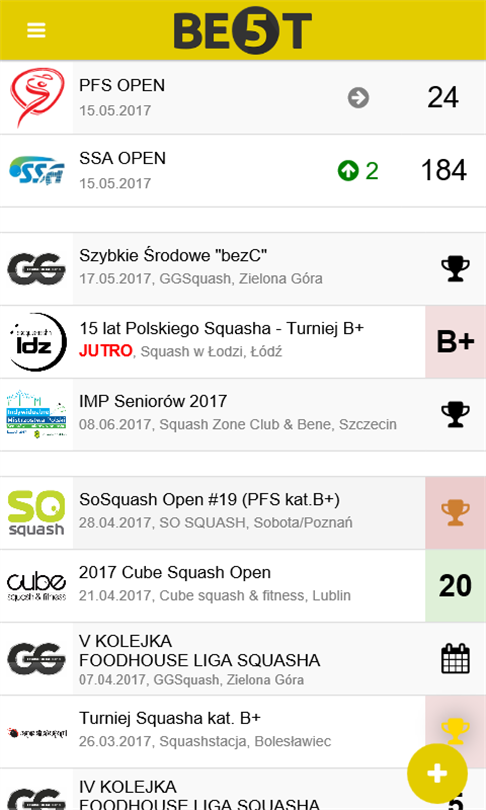
Task: Open 15 lat Polskiego Squasha tournament
Action: click(x=243, y=341)
